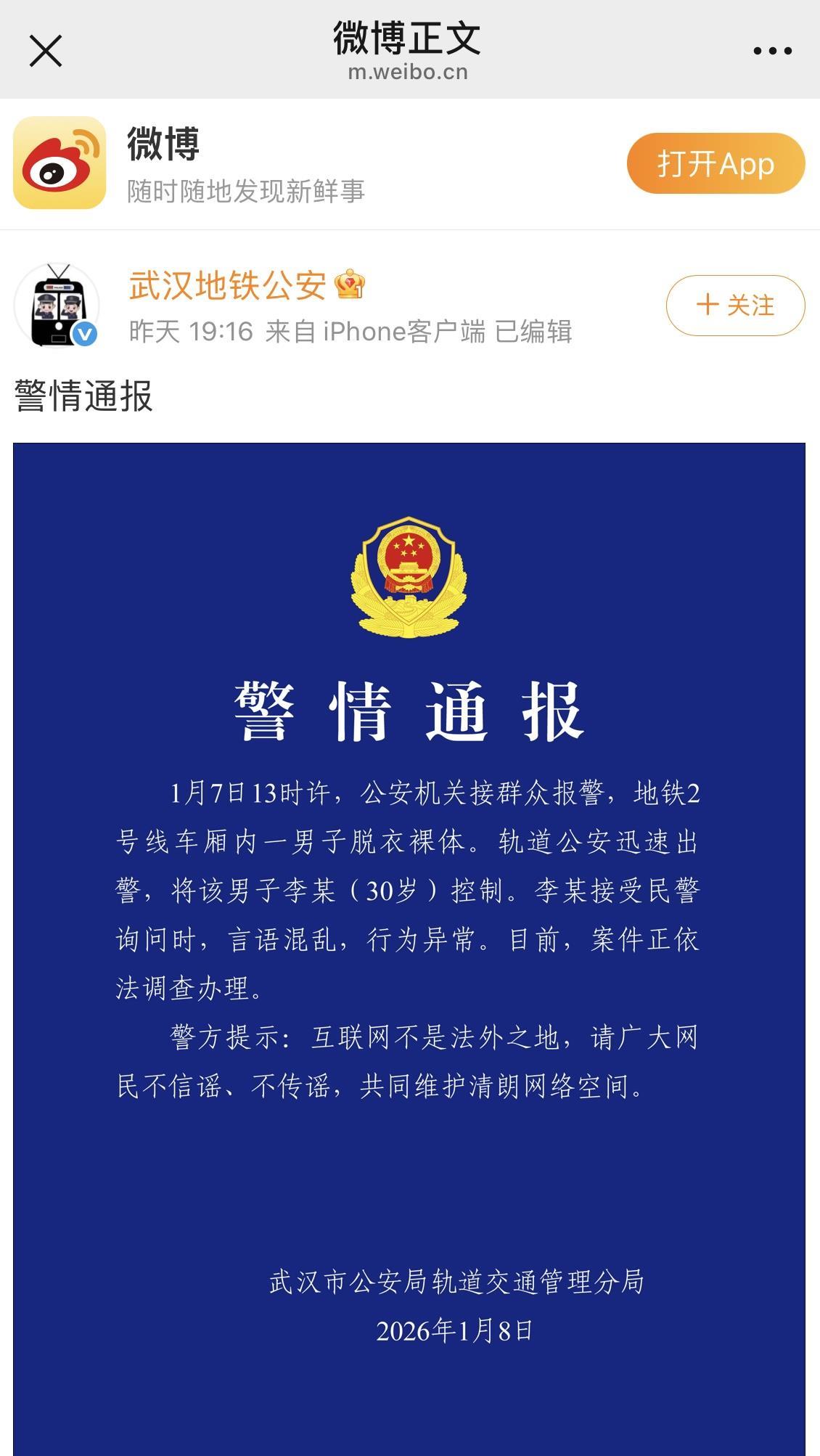Tap the 打开App button
This screenshot has height=1456, width=820.
[x=716, y=163]
